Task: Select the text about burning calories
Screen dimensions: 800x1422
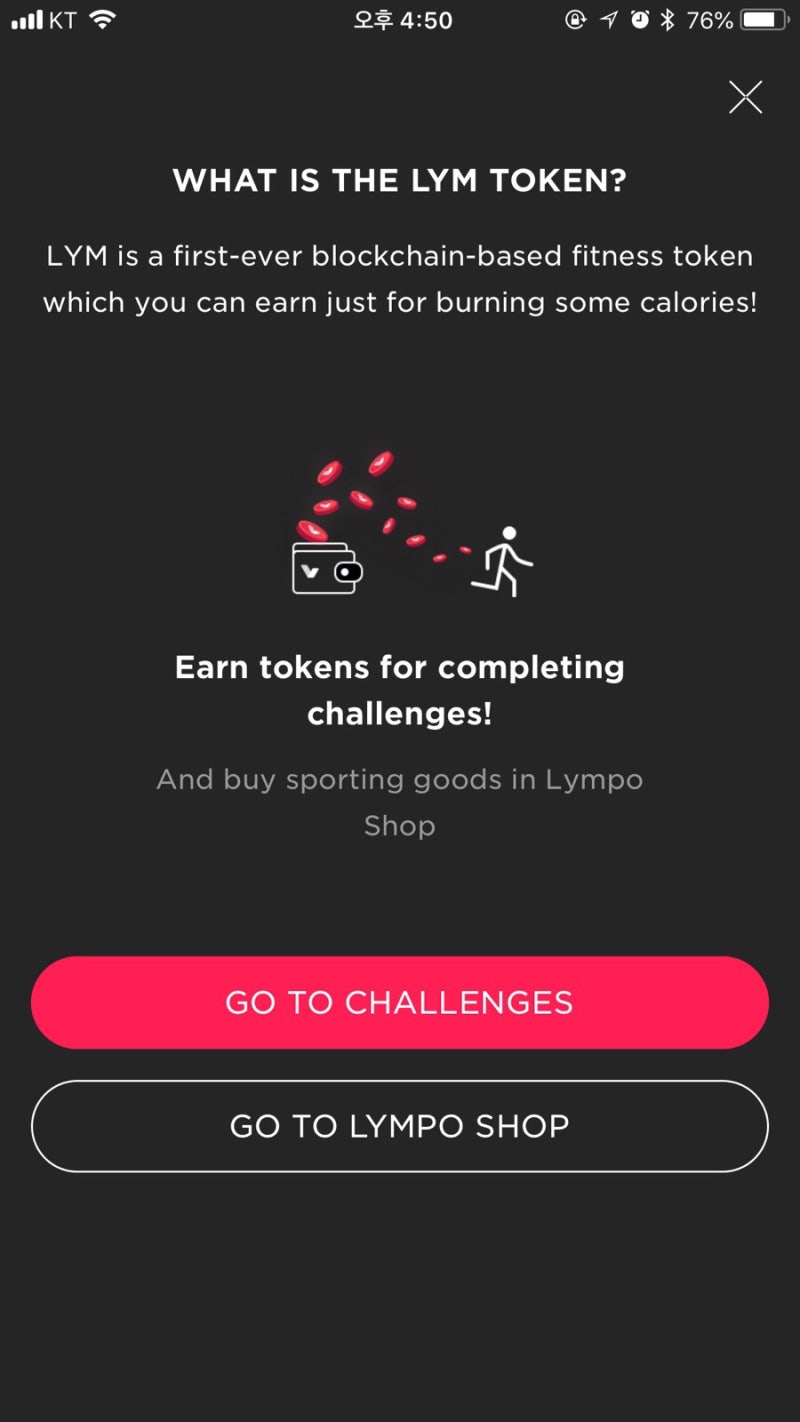Action: (x=400, y=278)
